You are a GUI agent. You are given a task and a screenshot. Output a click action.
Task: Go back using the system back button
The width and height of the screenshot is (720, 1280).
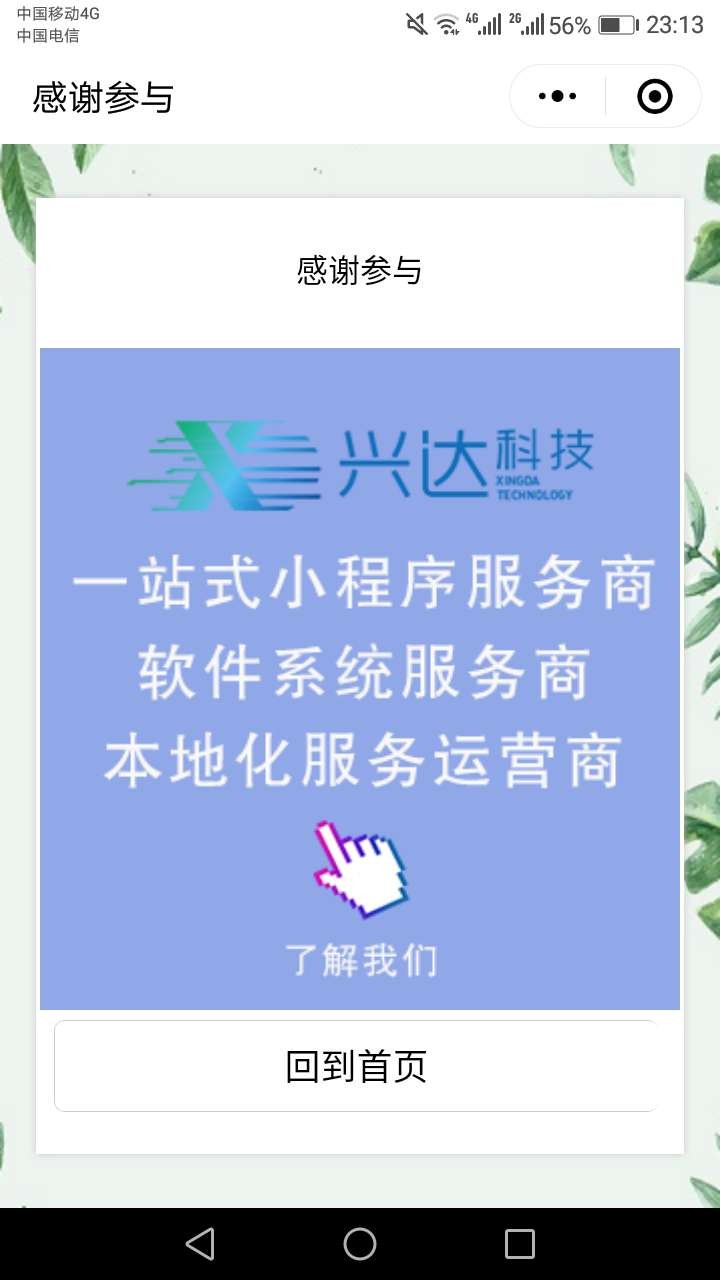point(200,1244)
